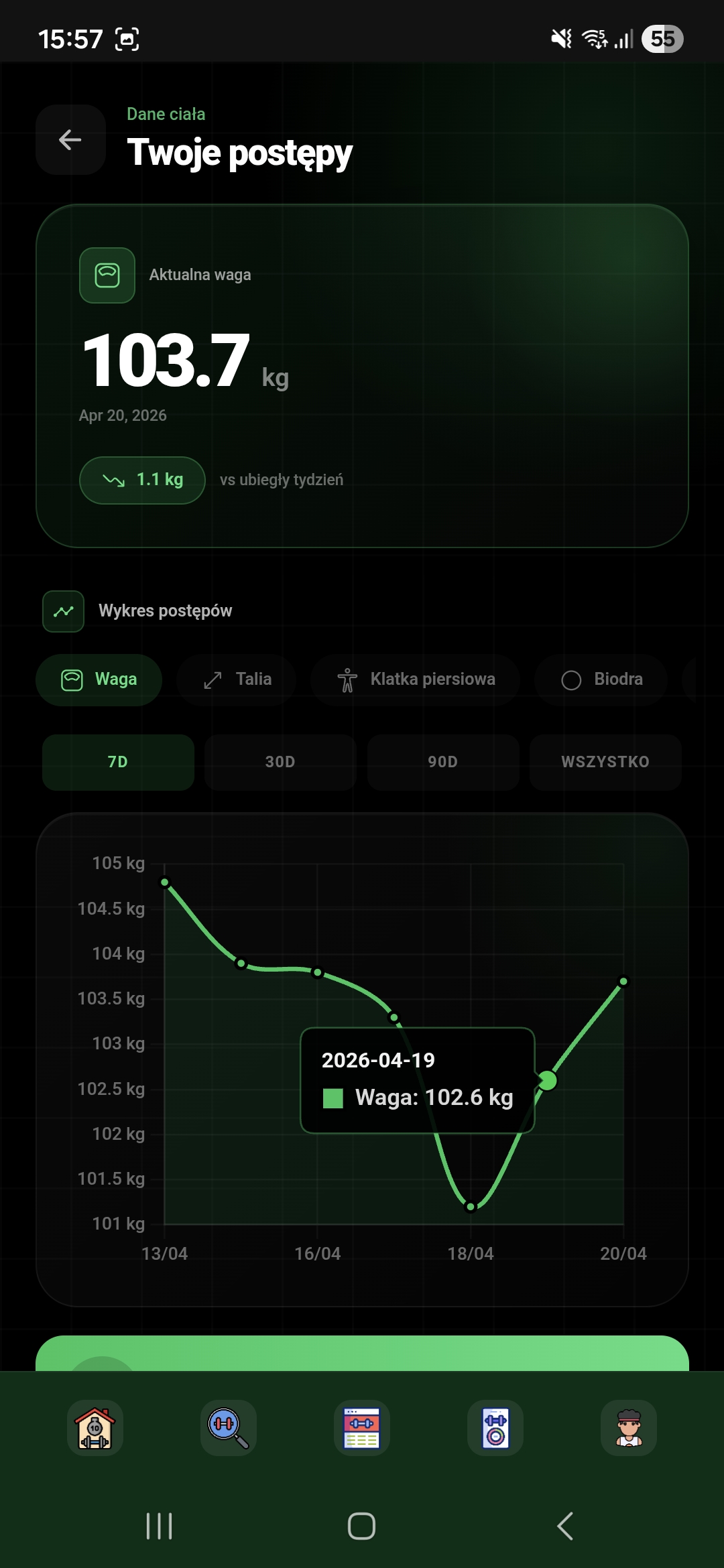Go back using the top arrow button
The image size is (724, 1568).
pyautogui.click(x=70, y=139)
